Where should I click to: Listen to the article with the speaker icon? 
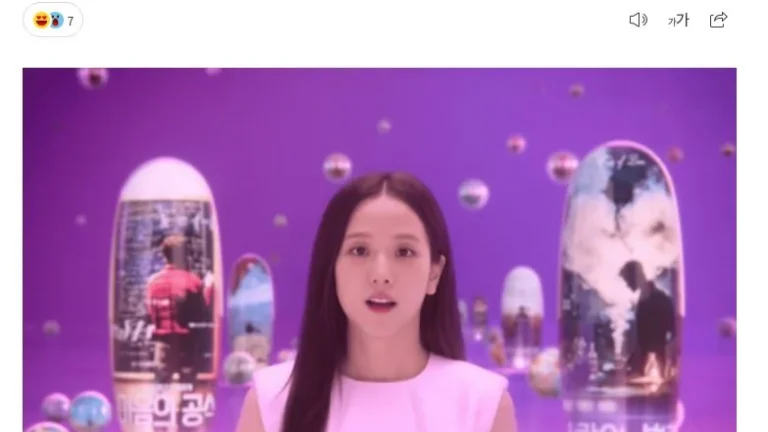click(638, 20)
